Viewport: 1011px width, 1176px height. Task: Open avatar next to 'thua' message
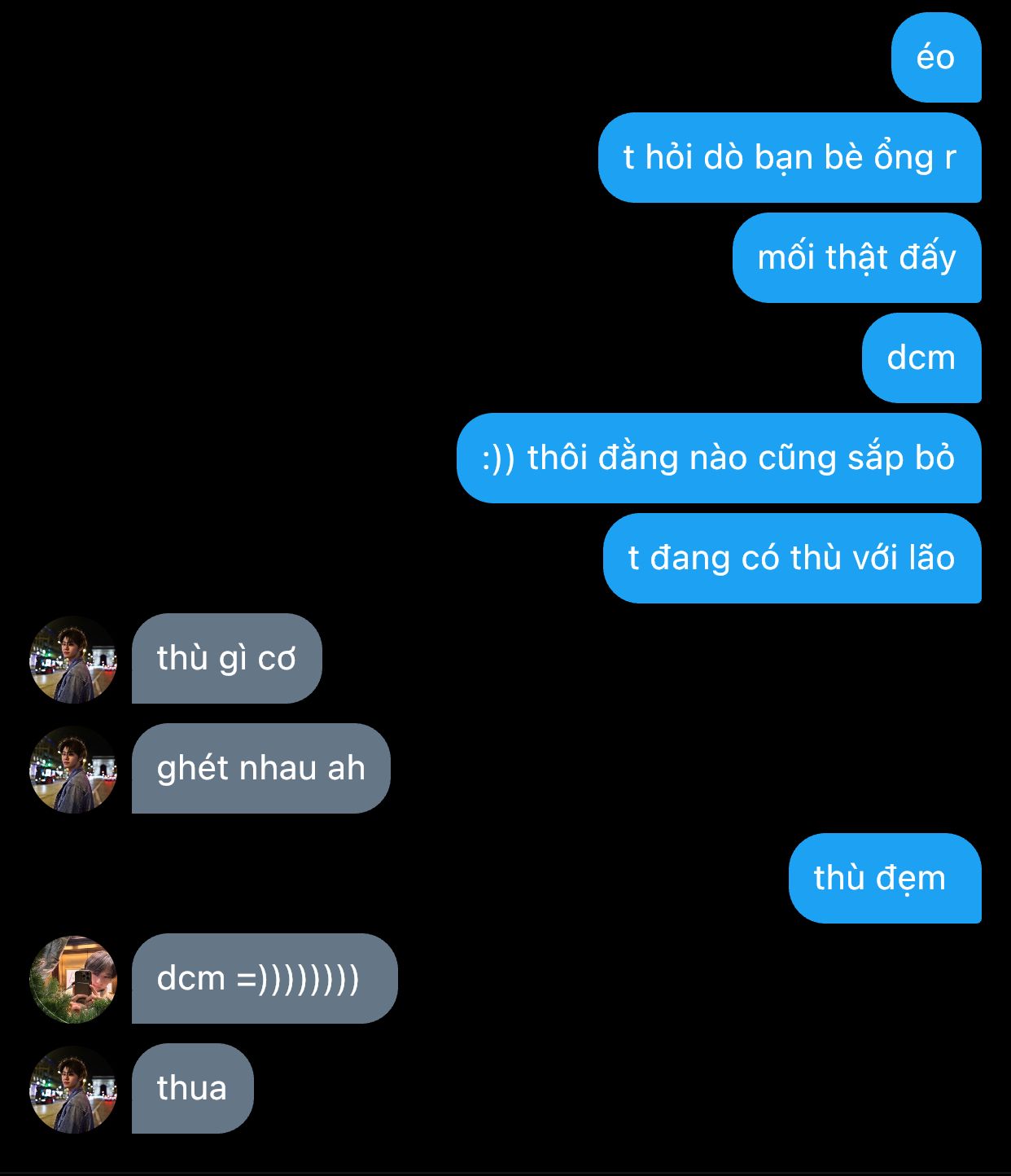point(73,1089)
